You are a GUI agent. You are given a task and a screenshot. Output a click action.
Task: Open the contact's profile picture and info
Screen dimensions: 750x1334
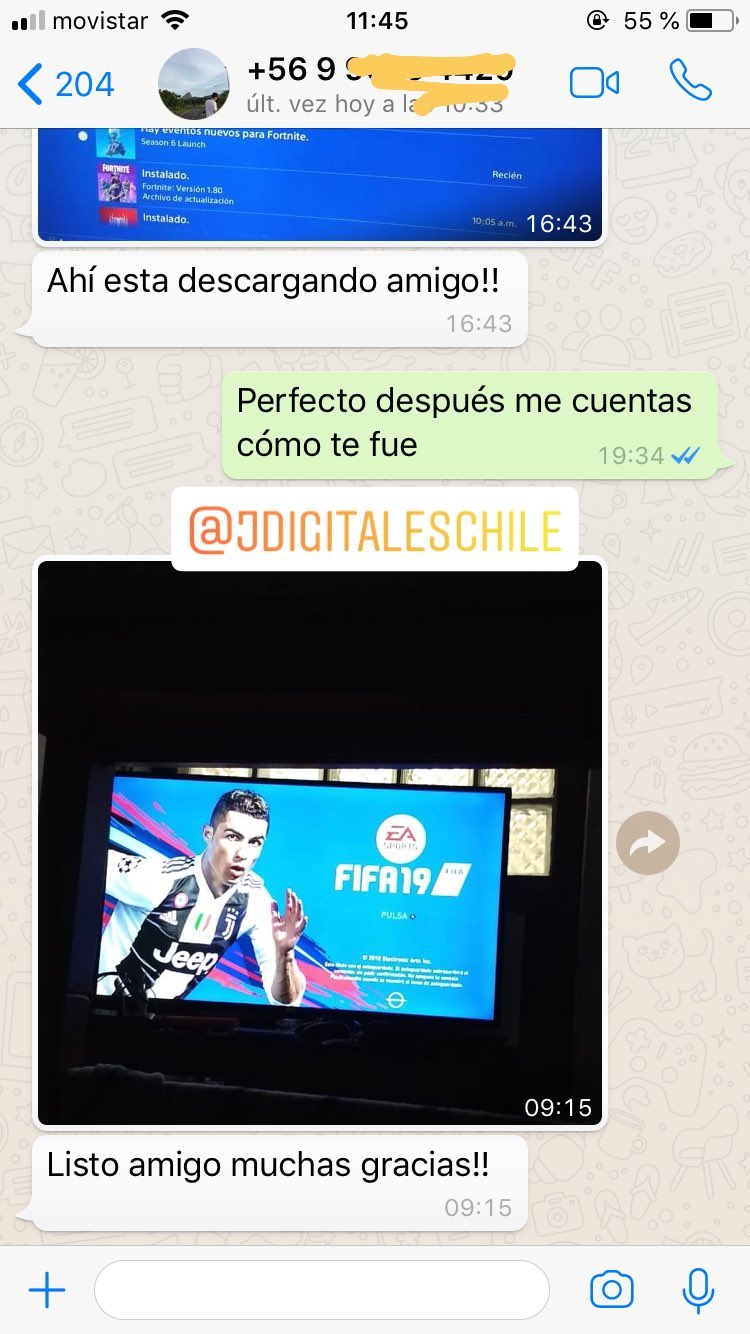194,84
